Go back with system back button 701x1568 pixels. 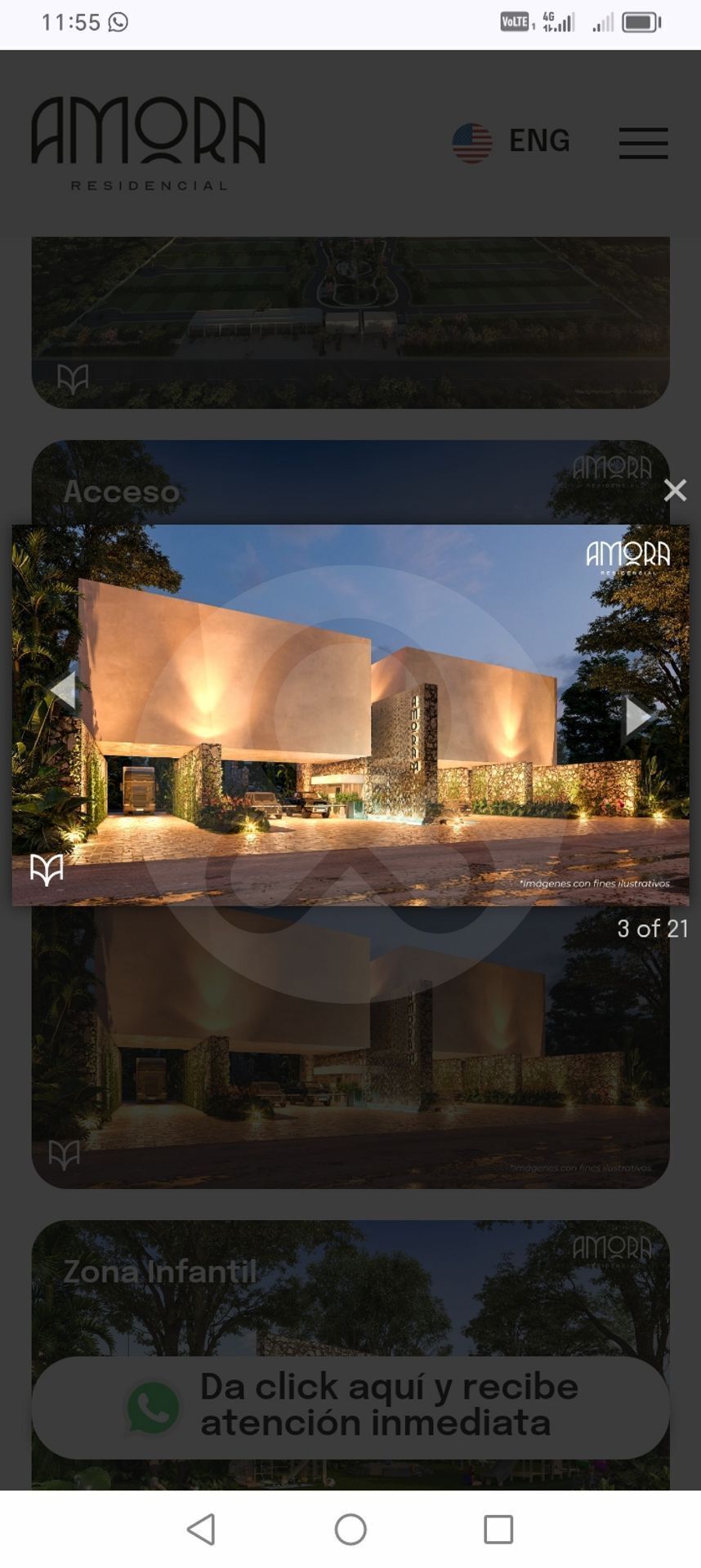coord(202,1529)
